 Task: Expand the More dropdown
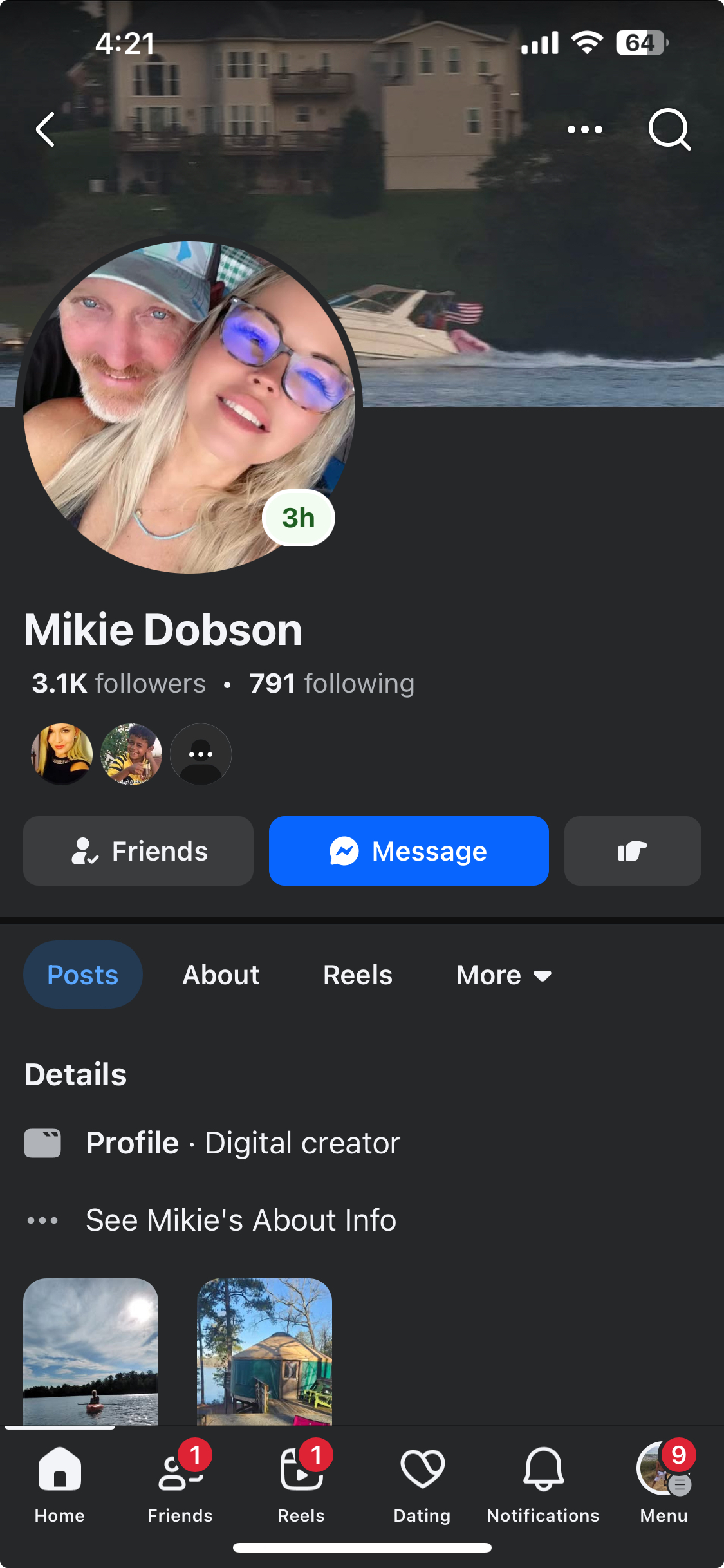pyautogui.click(x=504, y=975)
